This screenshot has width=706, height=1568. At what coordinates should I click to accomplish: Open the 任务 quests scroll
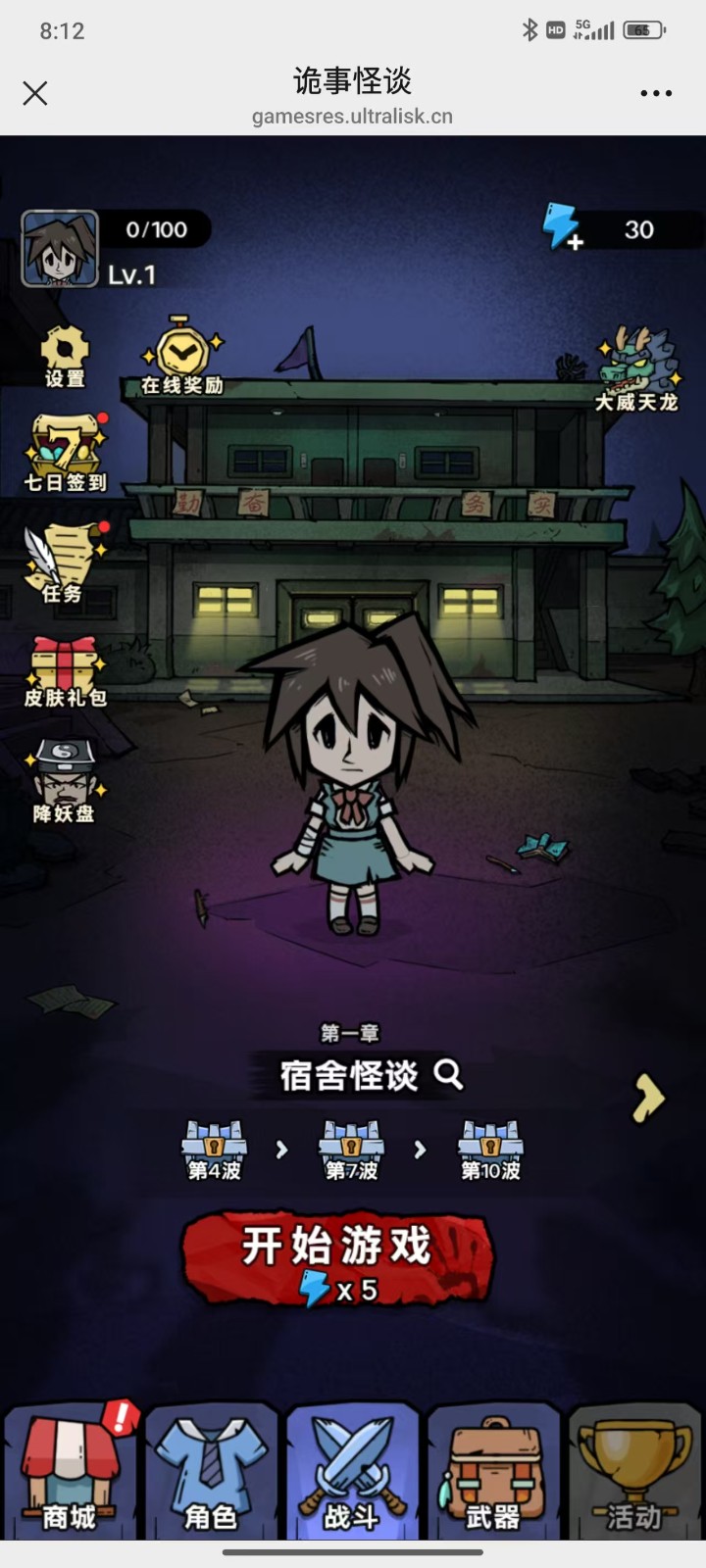[62, 563]
